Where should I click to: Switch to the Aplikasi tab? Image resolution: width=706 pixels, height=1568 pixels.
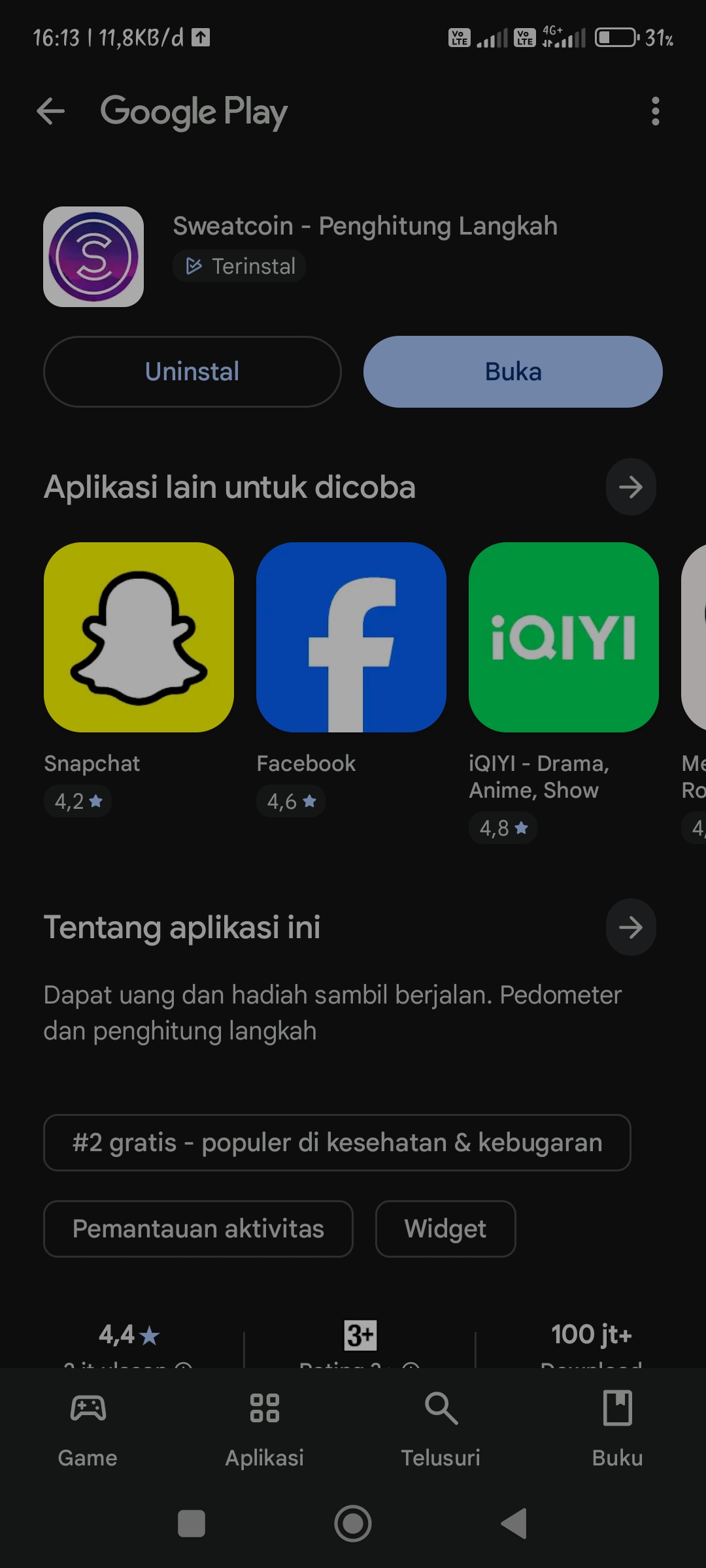265,1429
